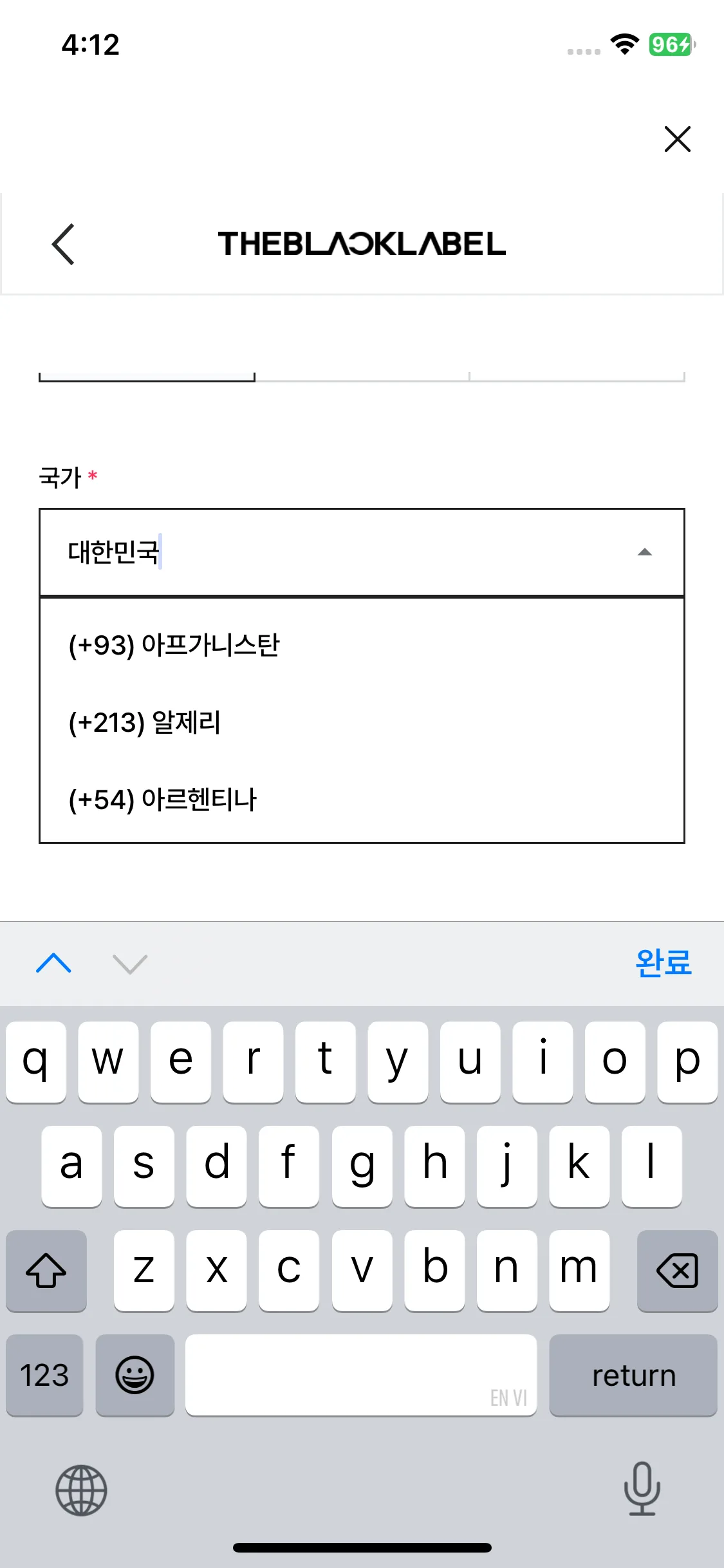The width and height of the screenshot is (724, 1568).
Task: Tap the THEBLACKLABEL header logo
Action: 362,245
